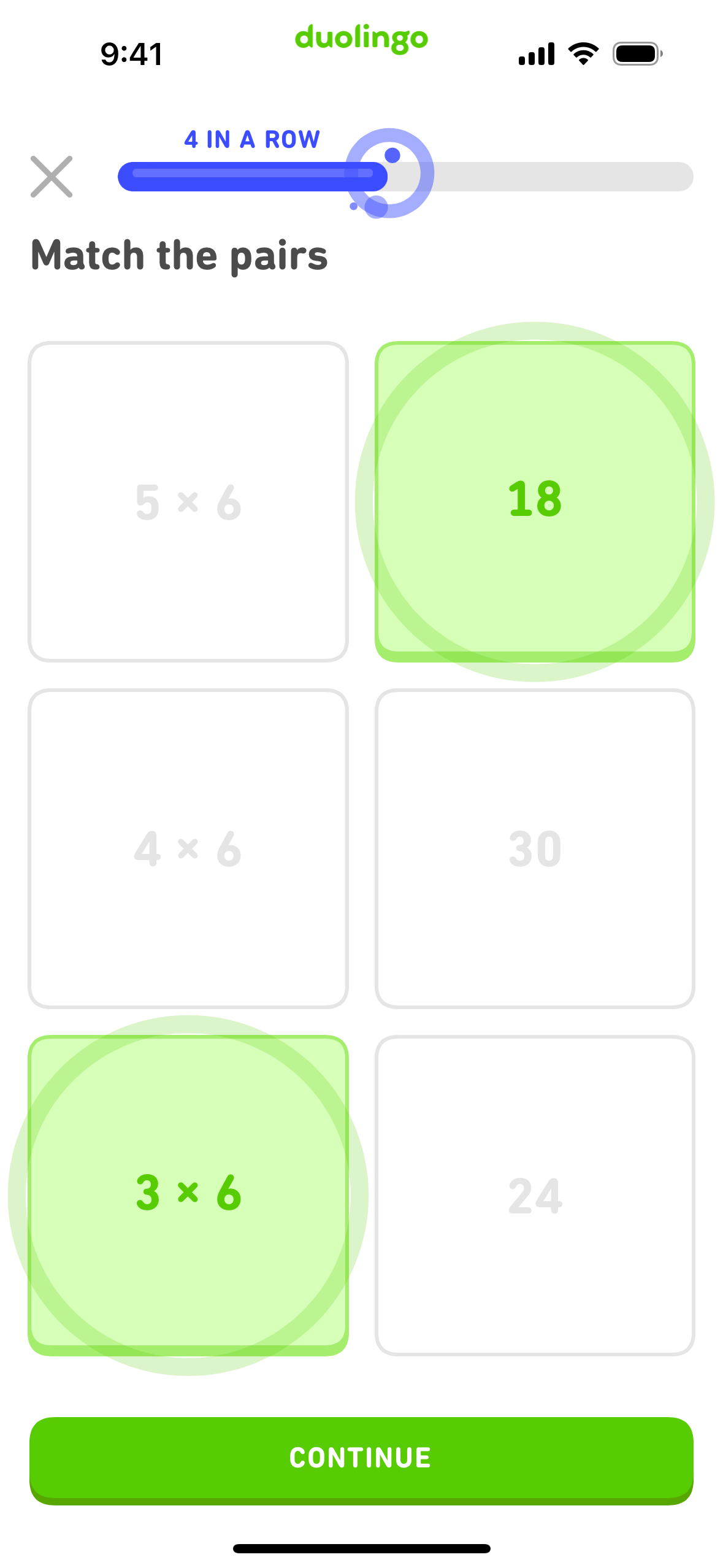Select the 3 × 6 card

click(x=188, y=1195)
